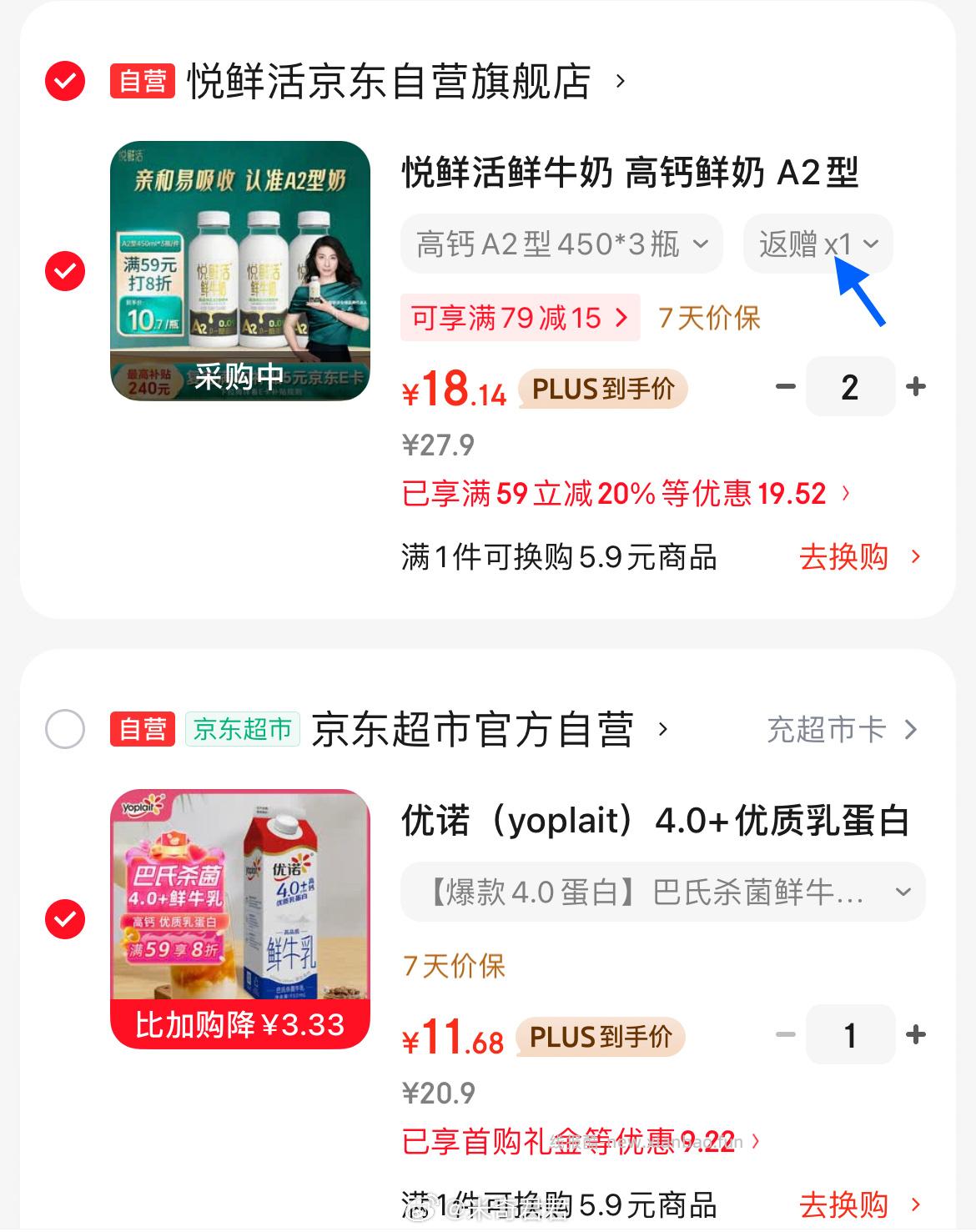
Task: Increase 悦鲜活鲜牛奶 quantity with plus button
Action: pyautogui.click(x=916, y=385)
